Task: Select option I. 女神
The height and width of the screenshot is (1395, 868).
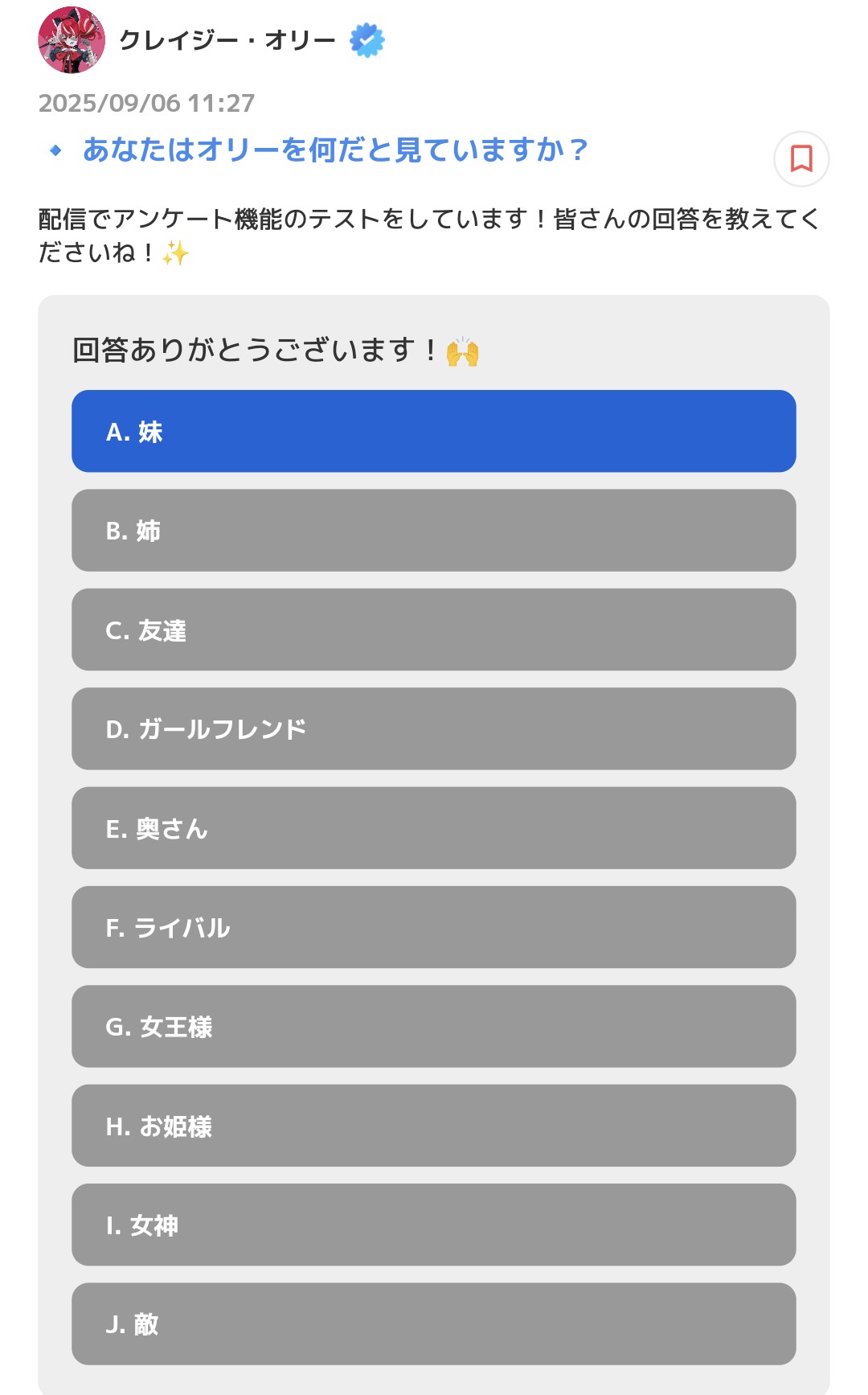Action: pyautogui.click(x=434, y=1225)
